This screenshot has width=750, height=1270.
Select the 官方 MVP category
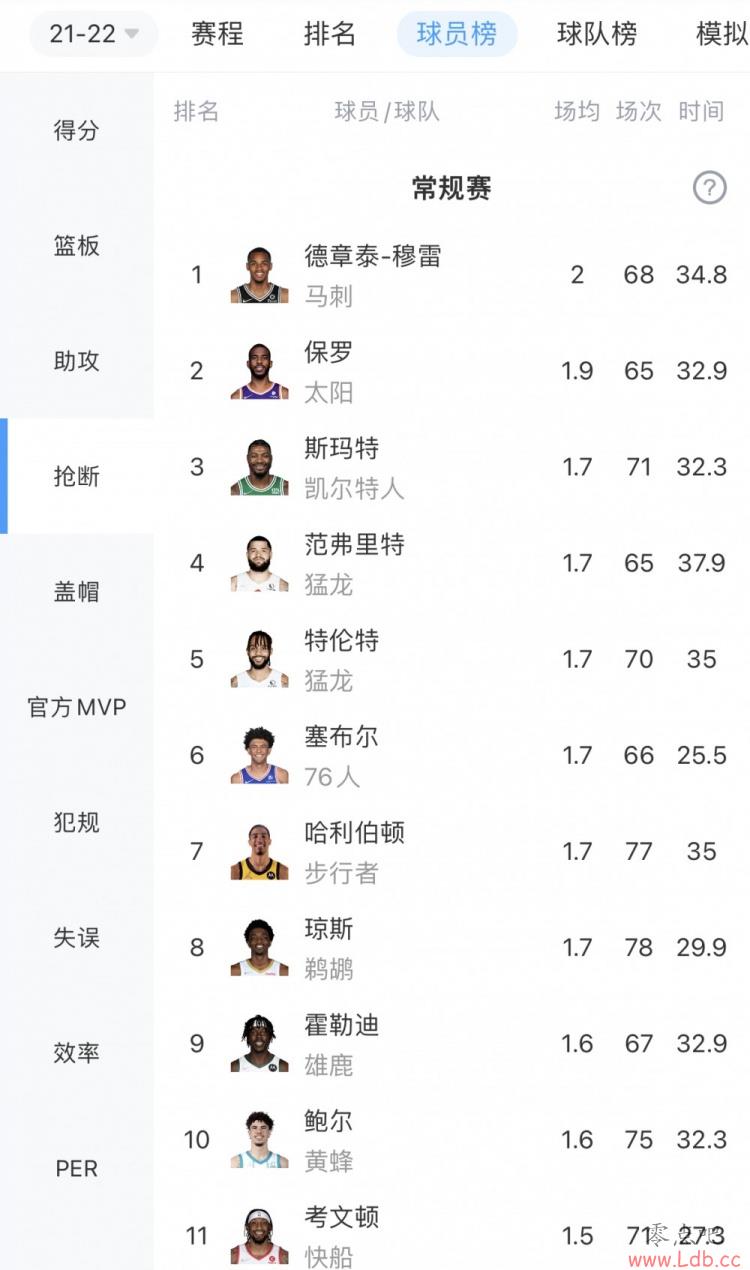[77, 707]
